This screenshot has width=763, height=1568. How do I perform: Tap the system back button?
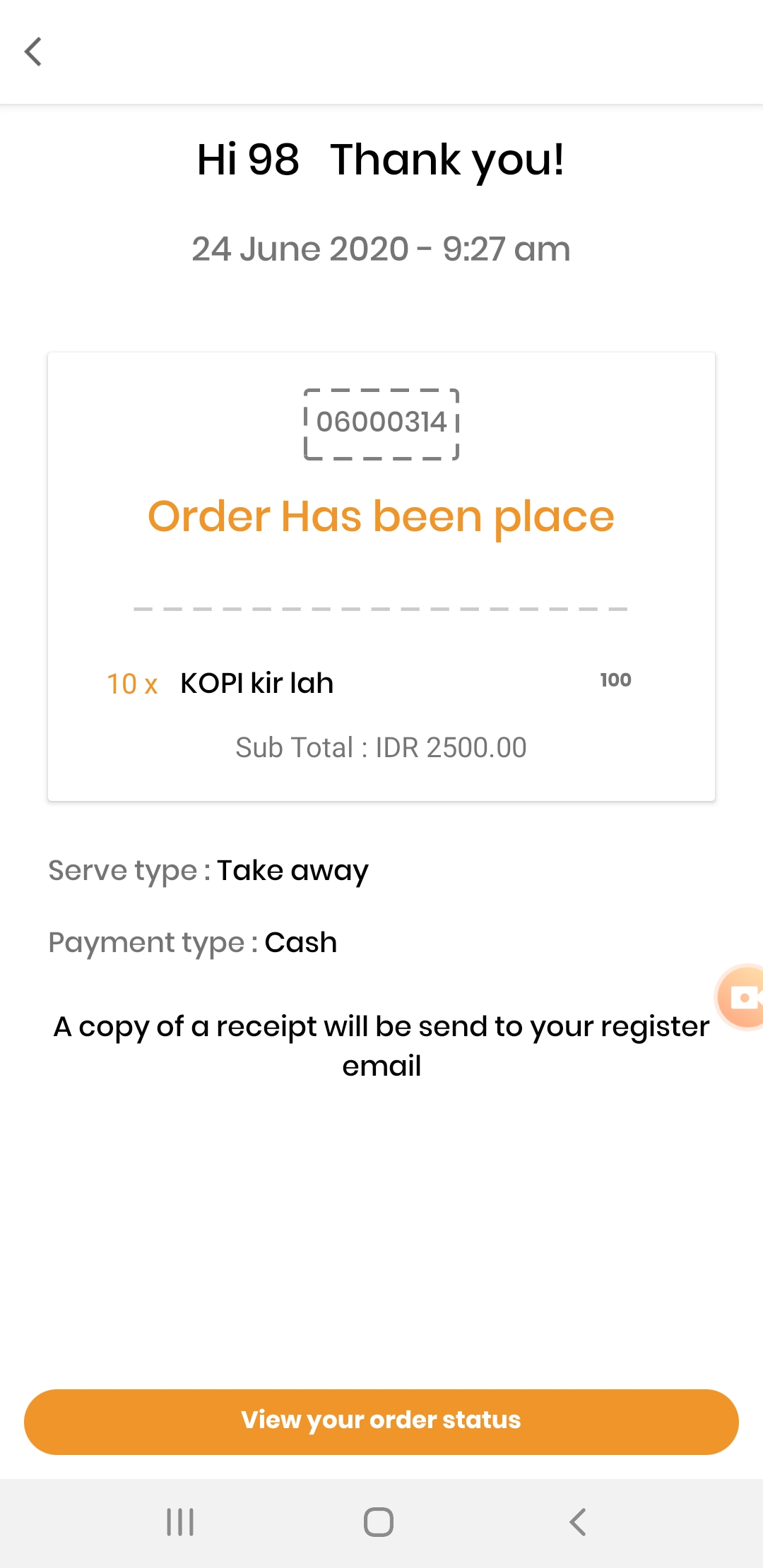pyautogui.click(x=577, y=1521)
